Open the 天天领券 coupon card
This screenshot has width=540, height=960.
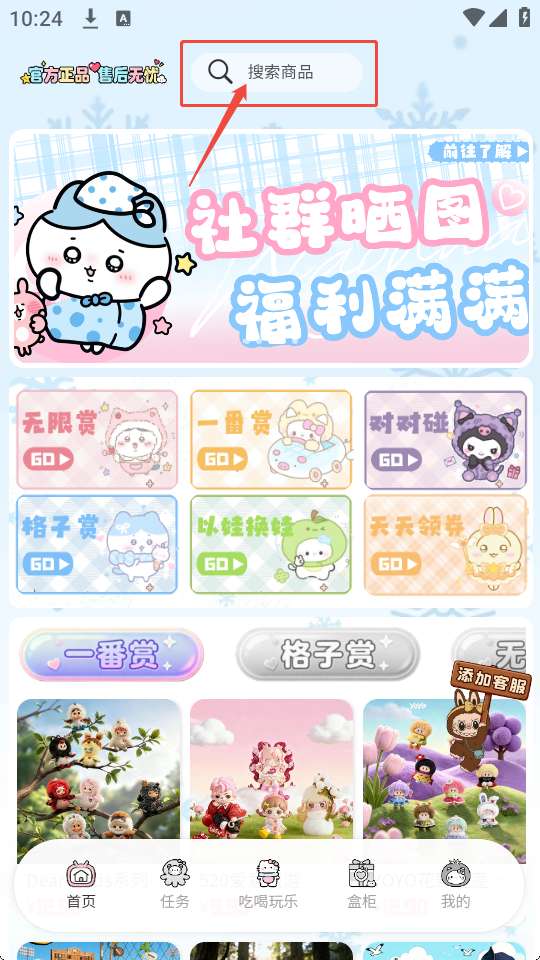click(x=446, y=545)
